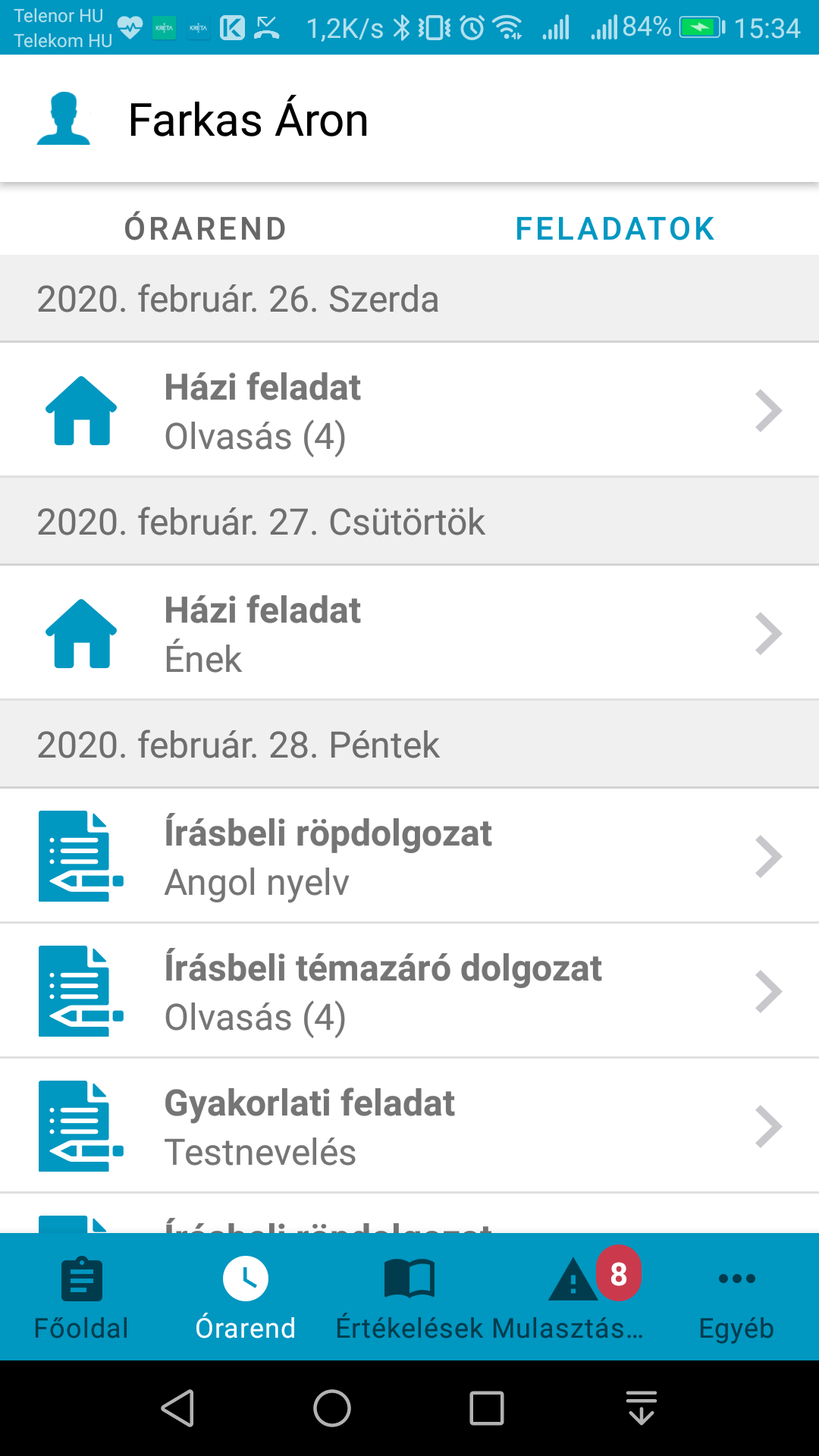The image size is (819, 1456).
Task: Open Írásbeli röpdolgozat for Angol nyelv
Action: pyautogui.click(x=409, y=856)
